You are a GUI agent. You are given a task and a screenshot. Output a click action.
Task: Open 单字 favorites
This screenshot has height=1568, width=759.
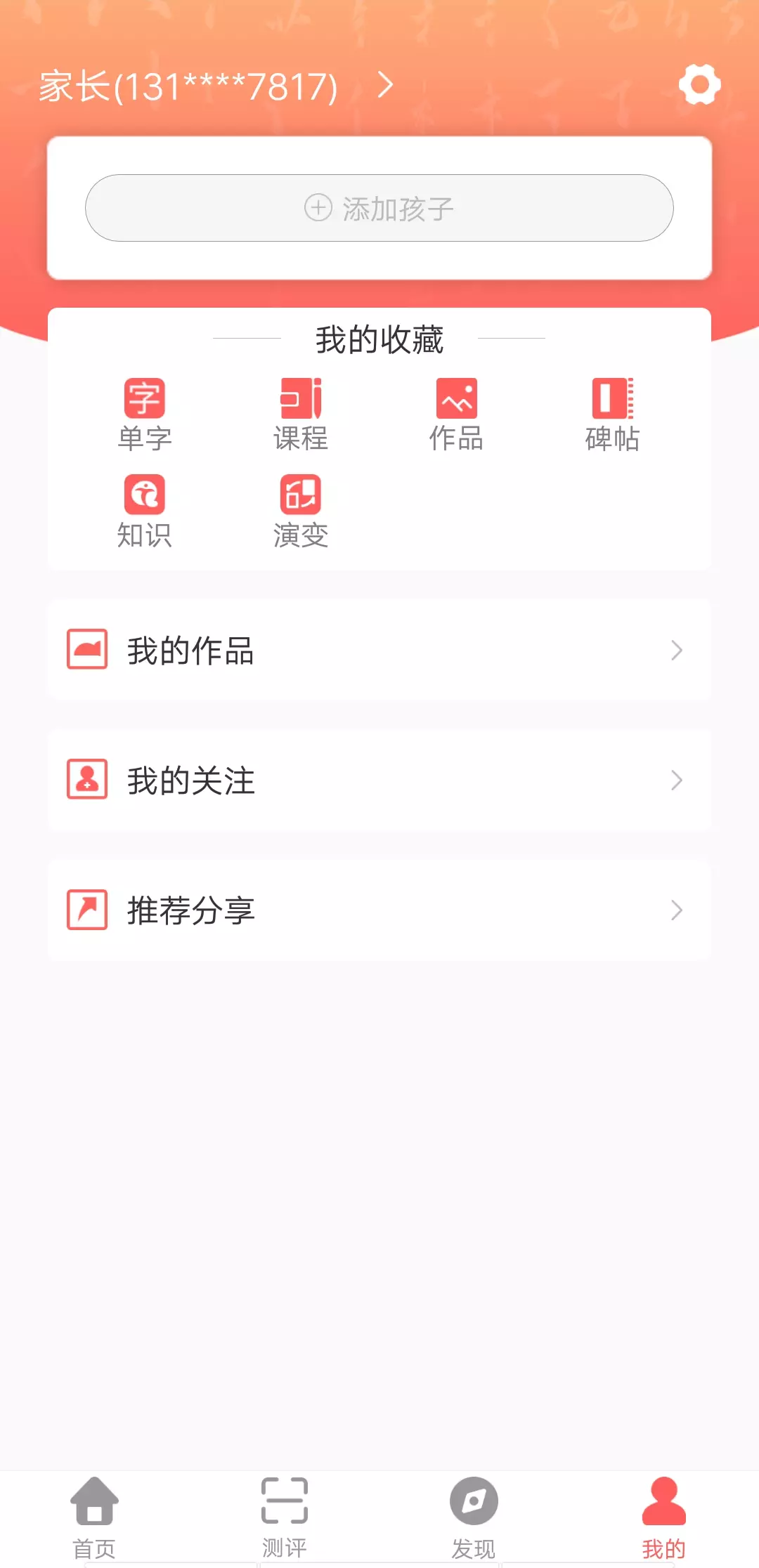coord(145,414)
